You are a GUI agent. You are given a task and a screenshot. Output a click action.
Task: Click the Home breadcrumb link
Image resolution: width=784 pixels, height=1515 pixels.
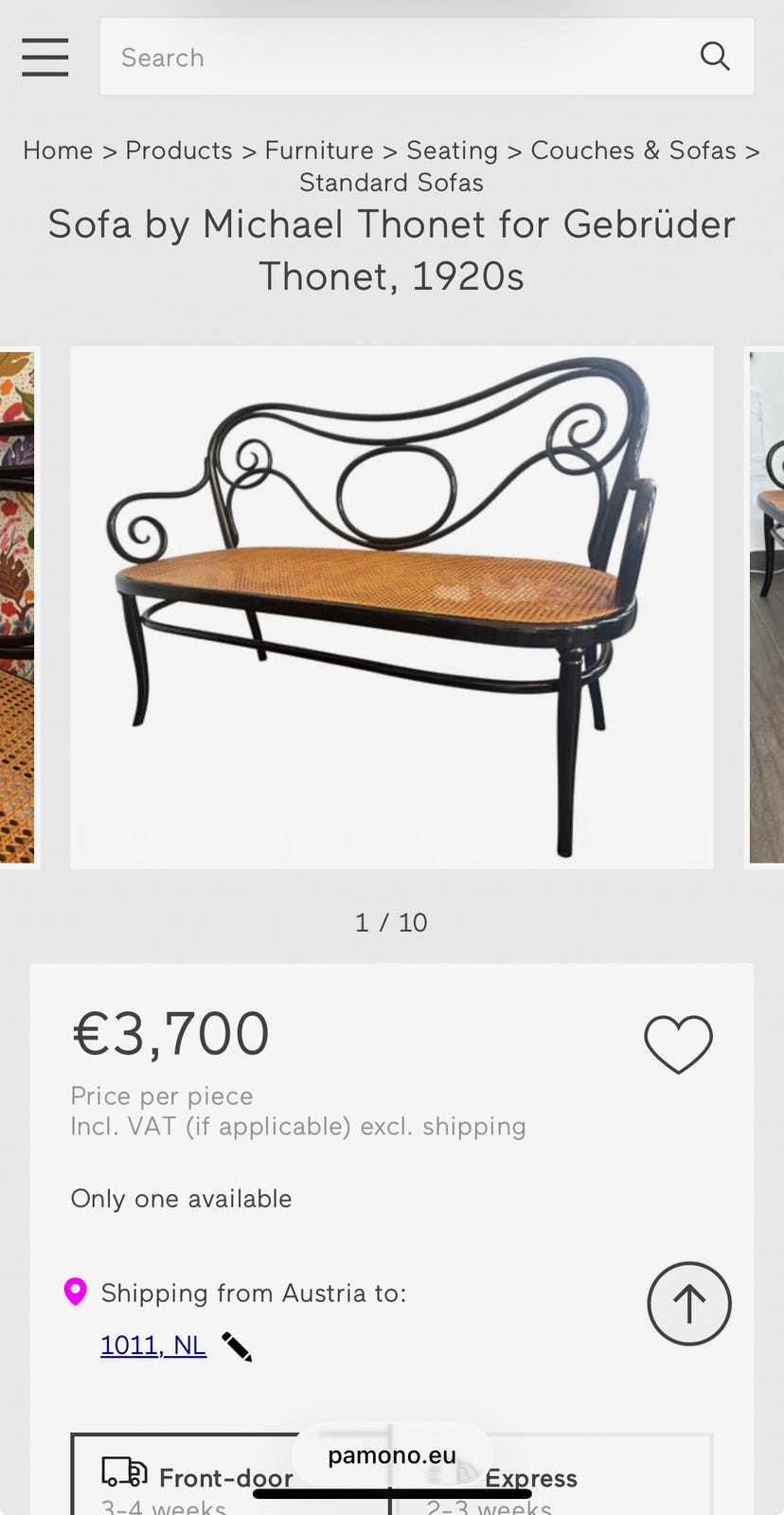58,150
